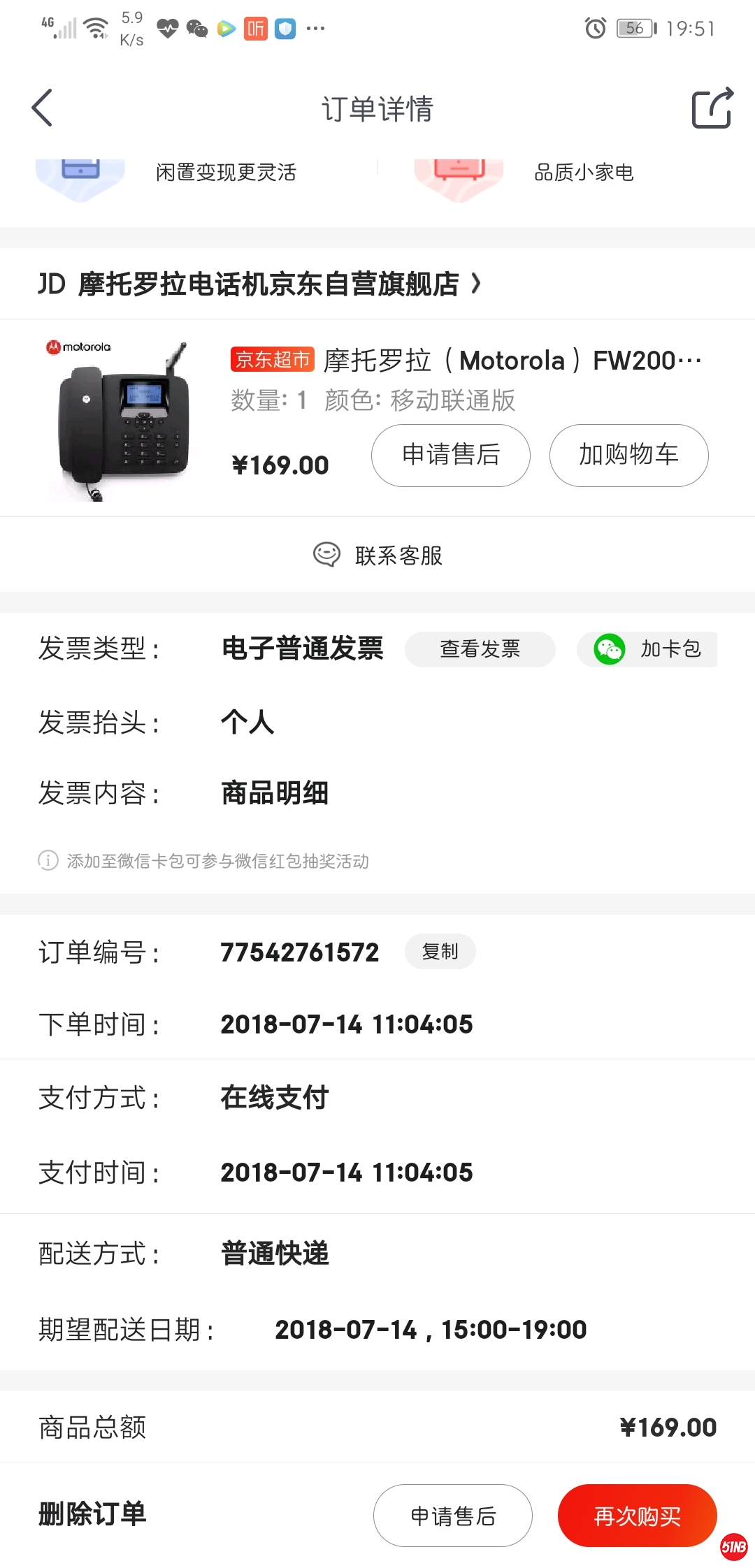The image size is (755, 1568).
Task: Open the 闲置变现更灵活 promo
Action: 225,173
